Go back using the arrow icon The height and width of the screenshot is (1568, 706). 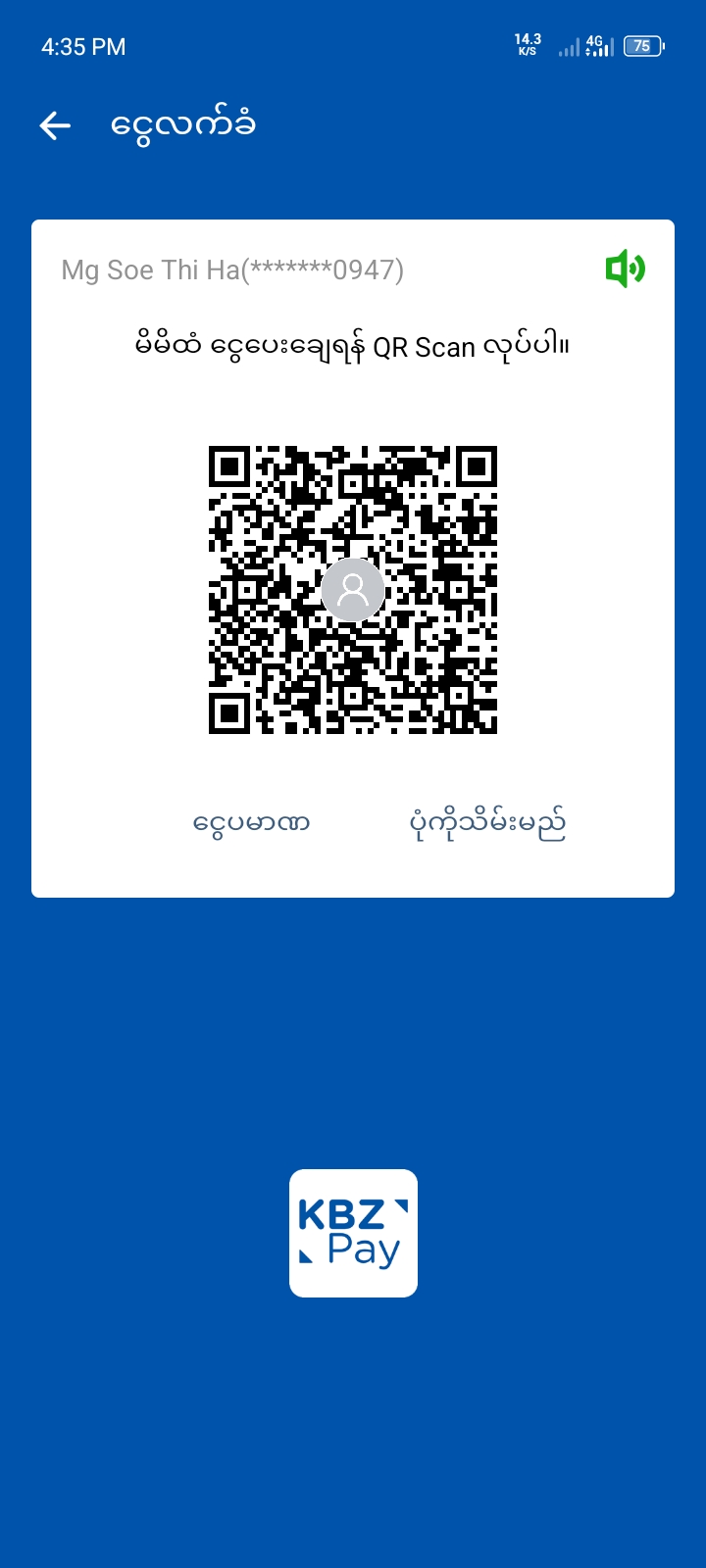coord(55,125)
